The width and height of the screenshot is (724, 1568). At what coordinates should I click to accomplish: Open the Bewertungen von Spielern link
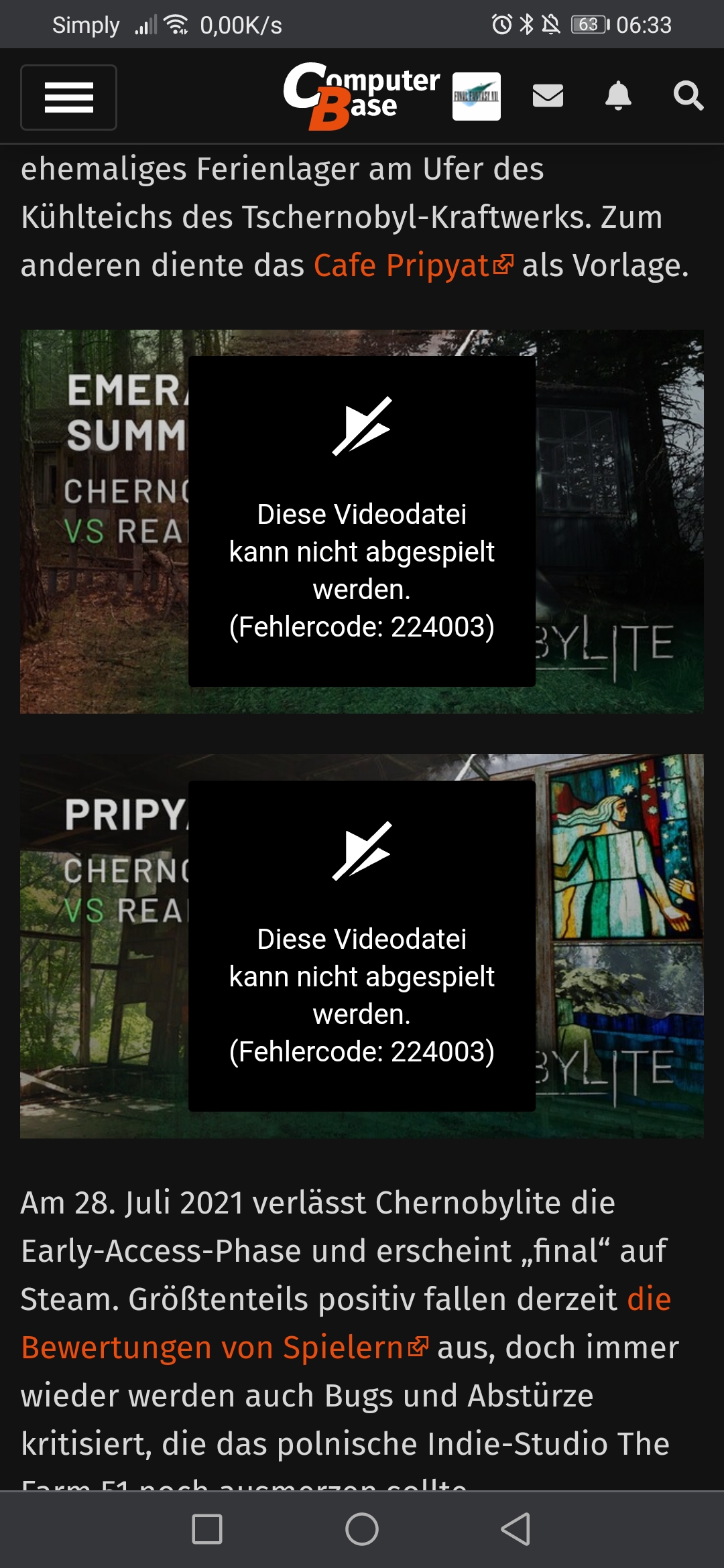pos(212,1348)
